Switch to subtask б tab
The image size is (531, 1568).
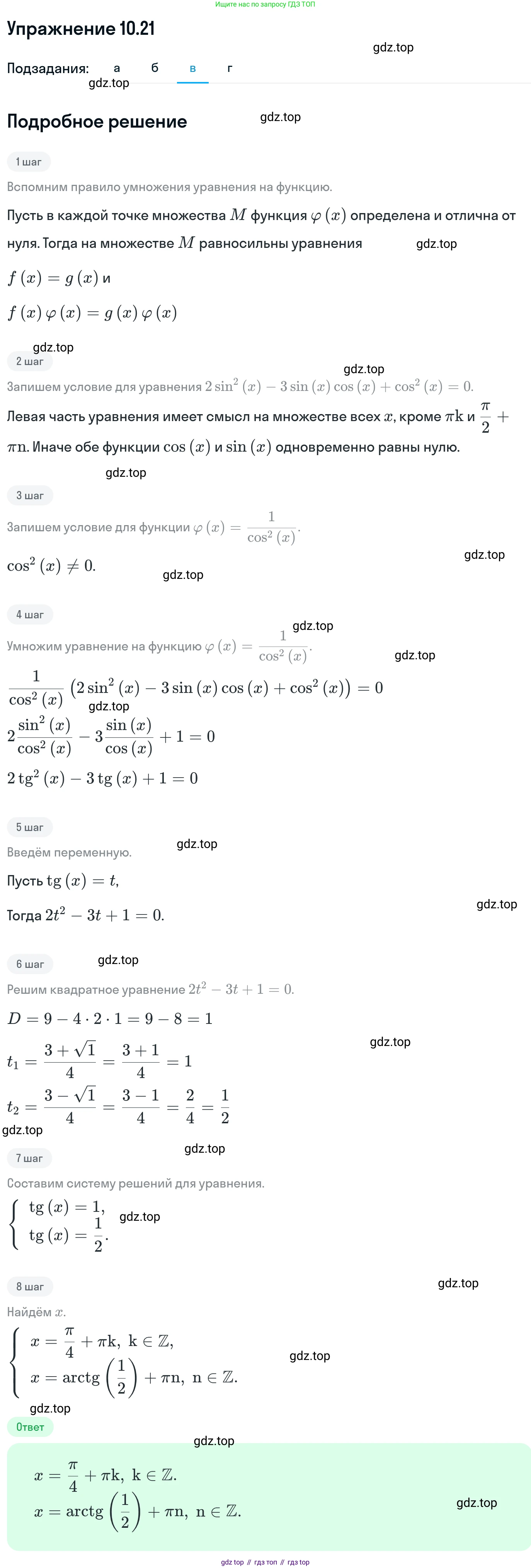pos(155,68)
